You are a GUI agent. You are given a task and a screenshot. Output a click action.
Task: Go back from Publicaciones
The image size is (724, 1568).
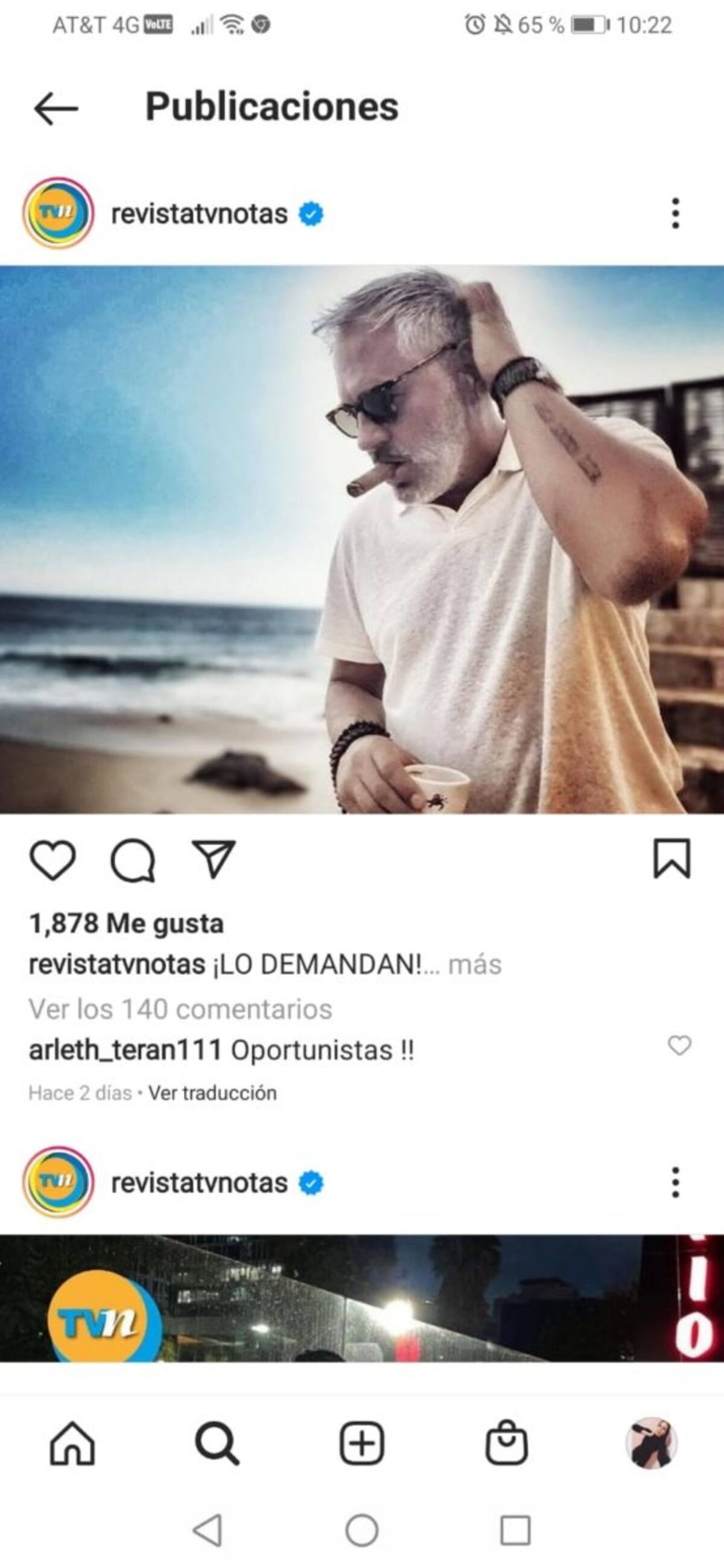[56, 109]
